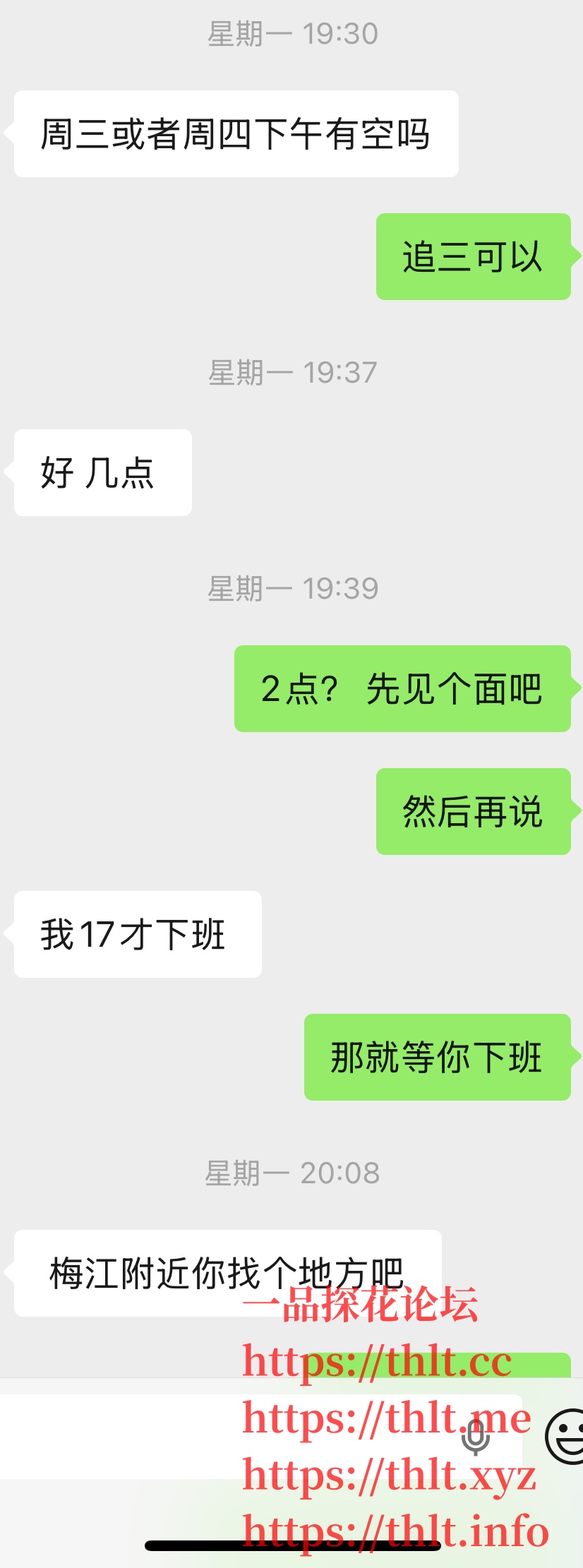Click the timestamp 星期一 19:30
Viewport: 583px width, 1568px height.
pyautogui.click(x=291, y=32)
